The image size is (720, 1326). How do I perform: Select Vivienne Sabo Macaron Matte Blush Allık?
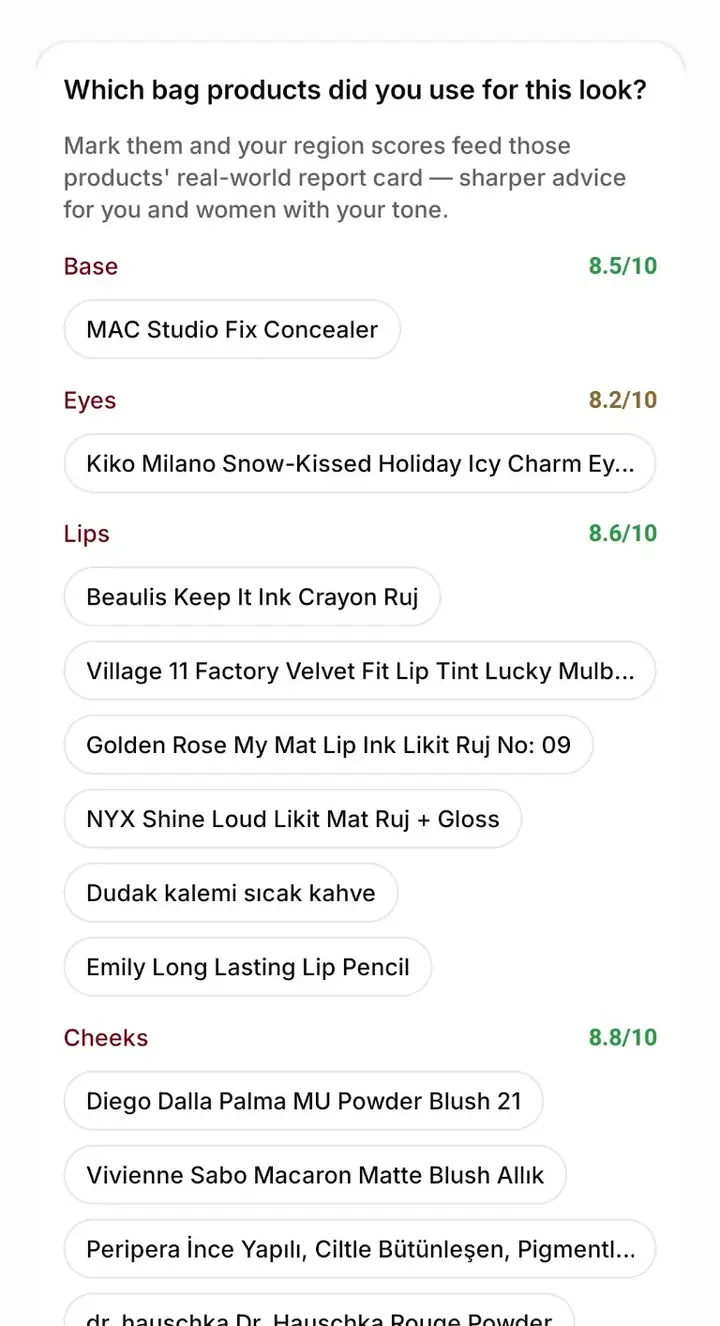pyautogui.click(x=315, y=1175)
